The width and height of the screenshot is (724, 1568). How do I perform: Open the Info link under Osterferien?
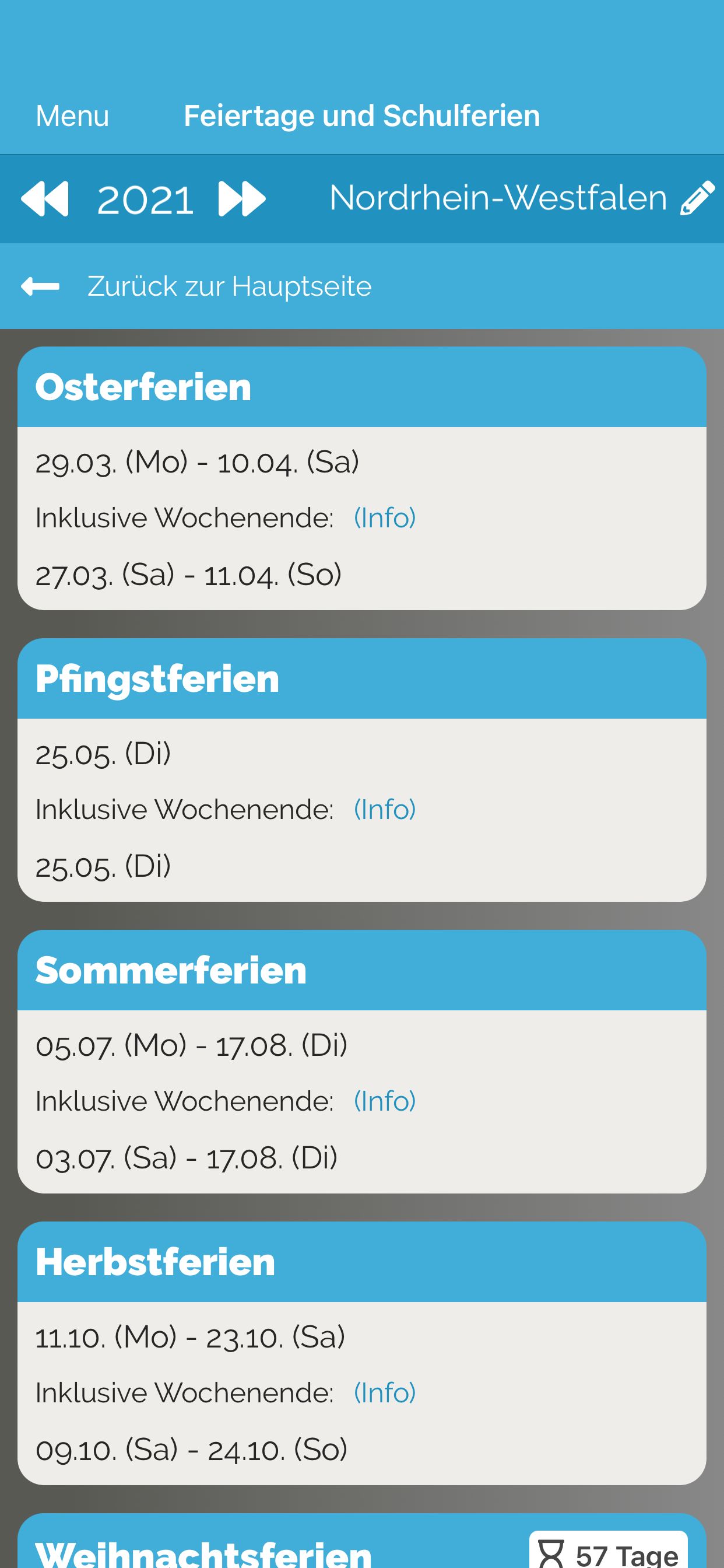tap(385, 518)
